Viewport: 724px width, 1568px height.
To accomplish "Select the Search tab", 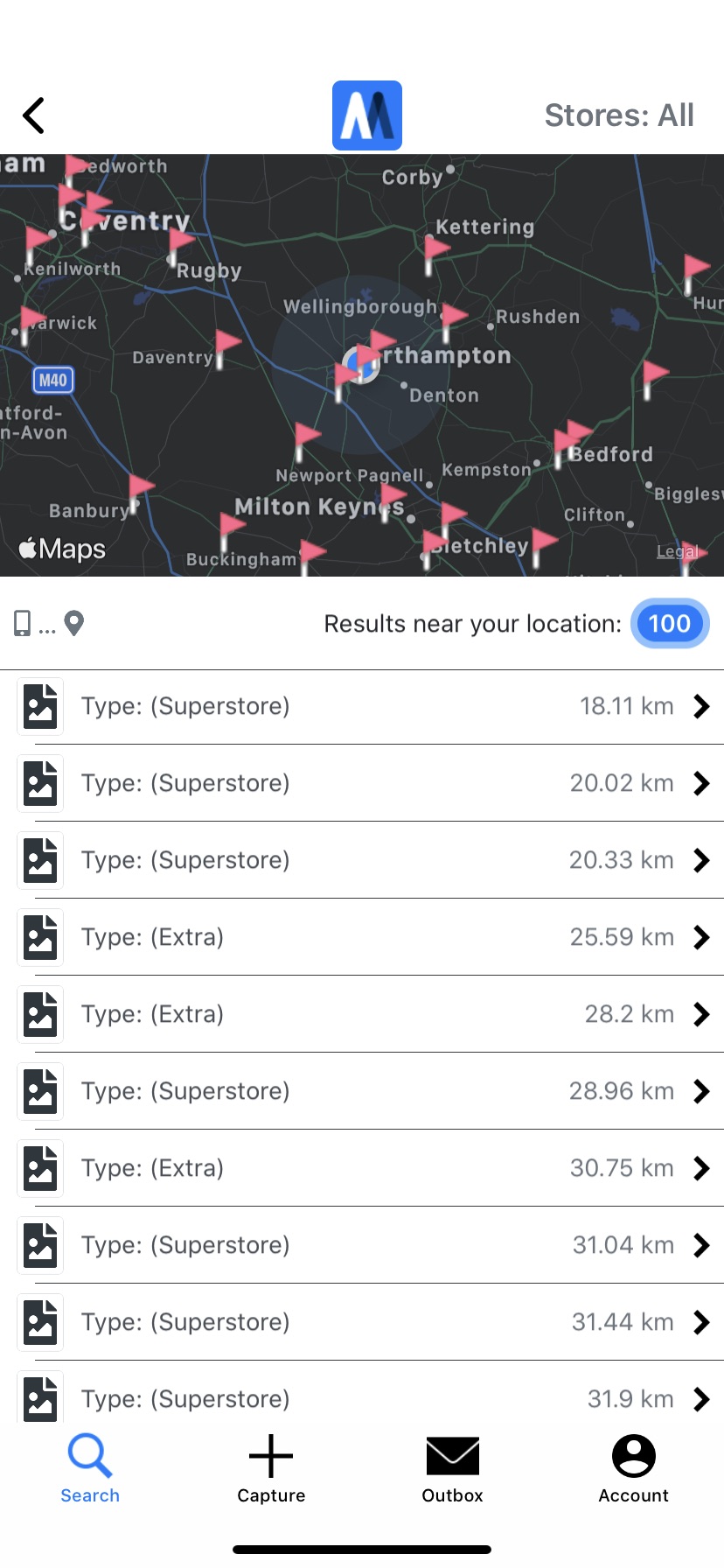I will [x=90, y=1469].
